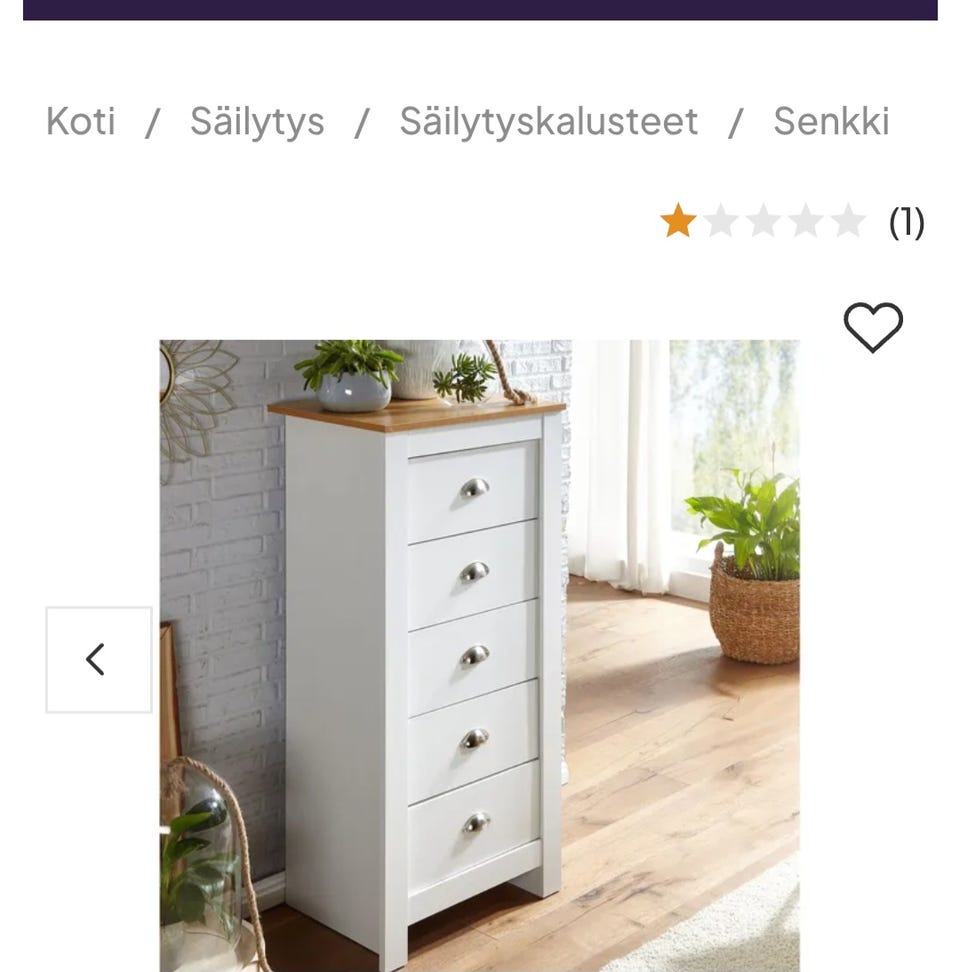Open the "Säilytyskalusteet" breadcrumb entry
Screen dimensions: 960x972
pos(548,123)
